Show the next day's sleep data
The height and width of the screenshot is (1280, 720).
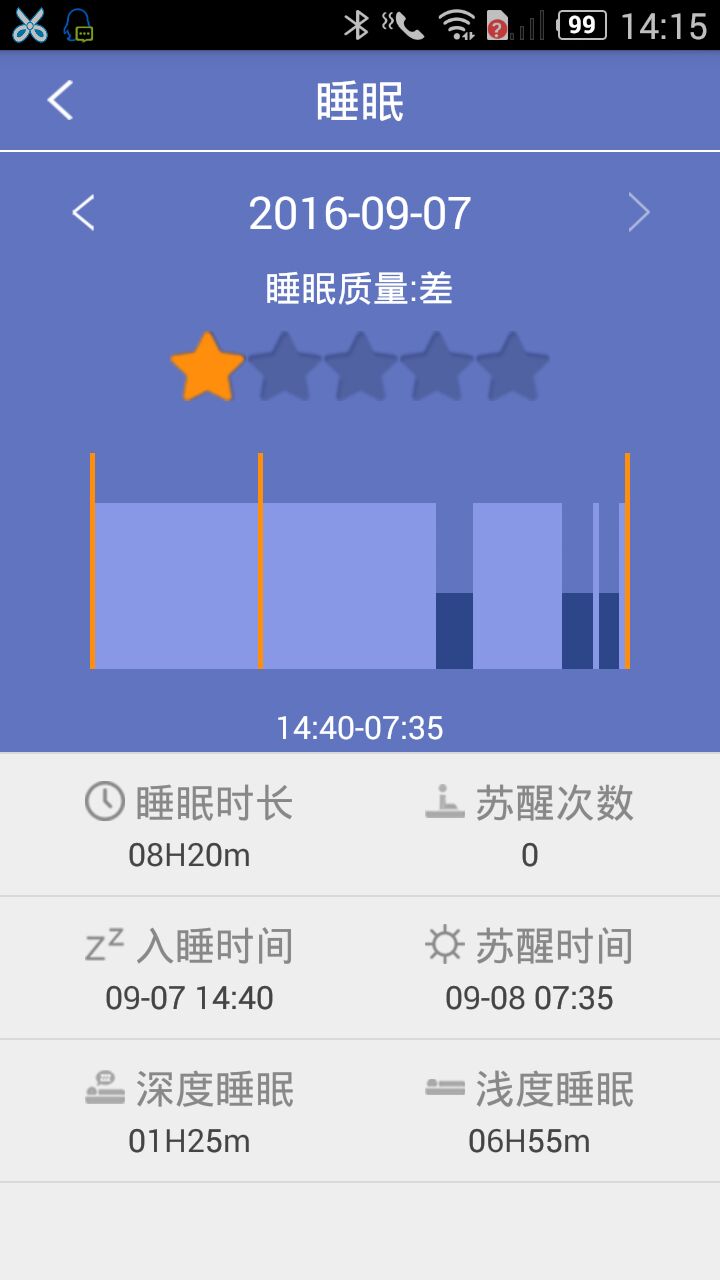click(638, 213)
